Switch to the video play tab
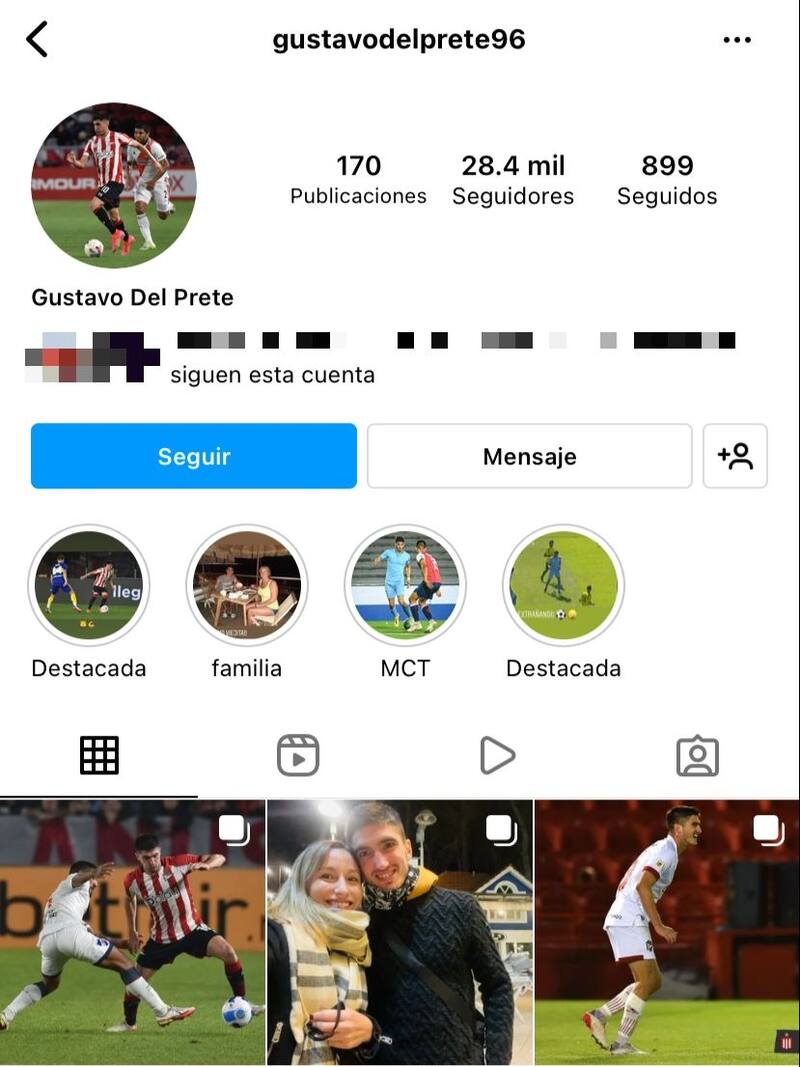The width and height of the screenshot is (800, 1067). (x=497, y=755)
